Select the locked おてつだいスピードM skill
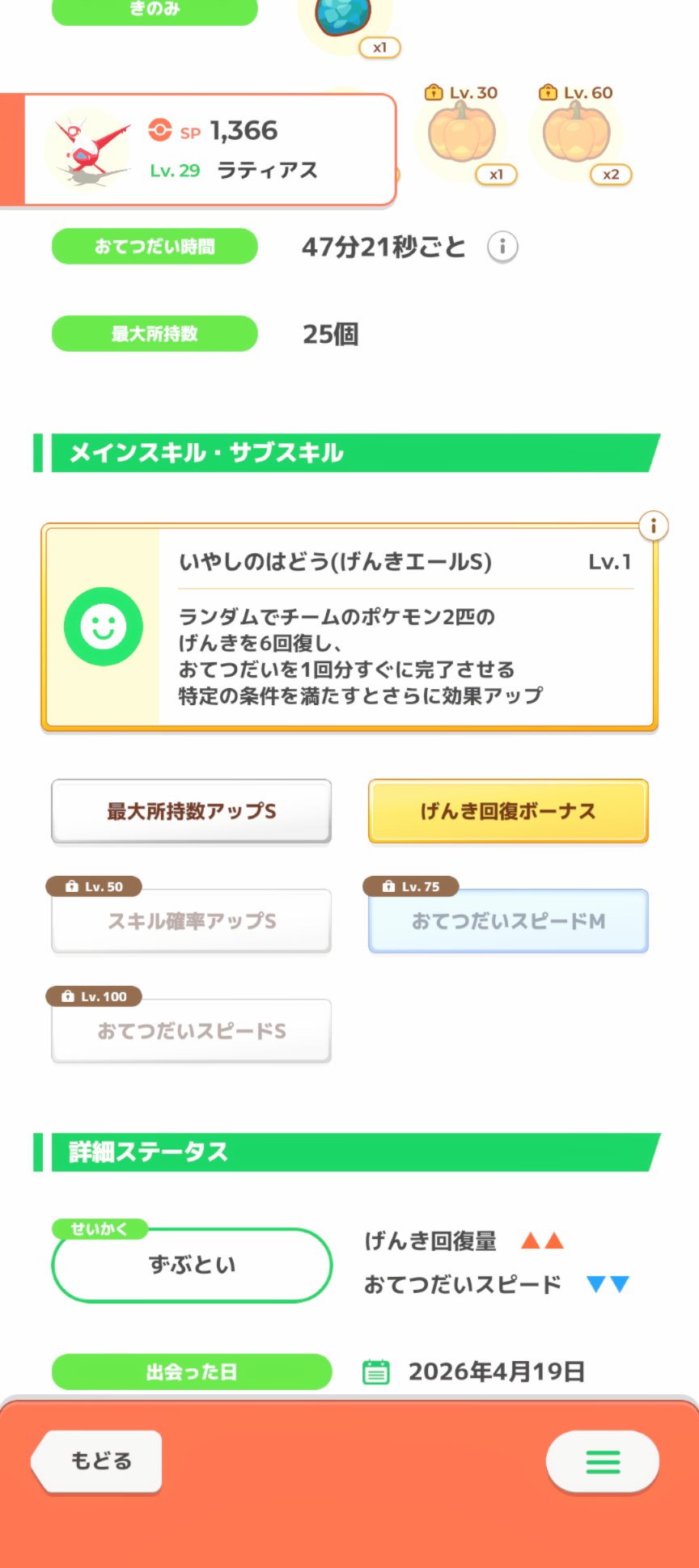Image resolution: width=699 pixels, height=1568 pixels. [508, 921]
